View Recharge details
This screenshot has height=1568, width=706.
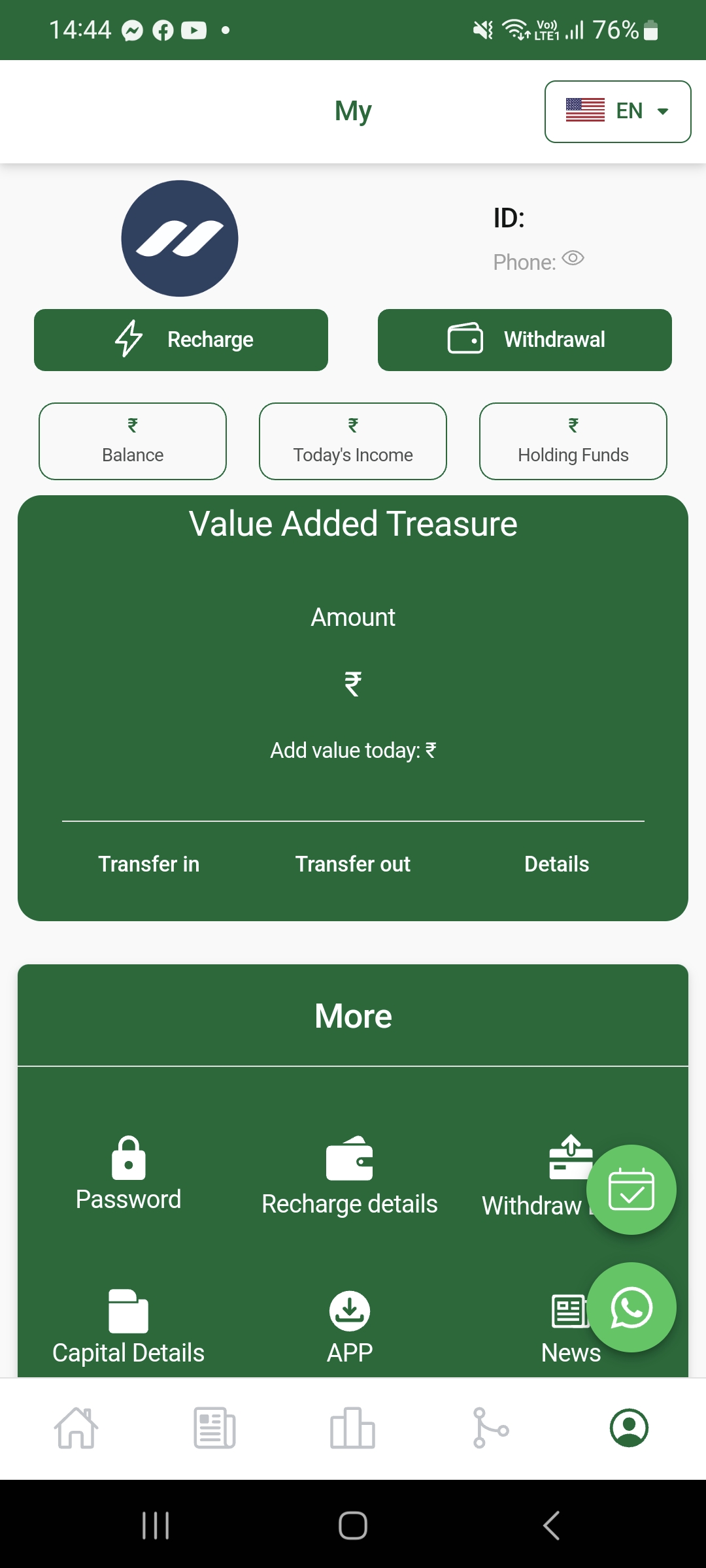click(349, 1176)
